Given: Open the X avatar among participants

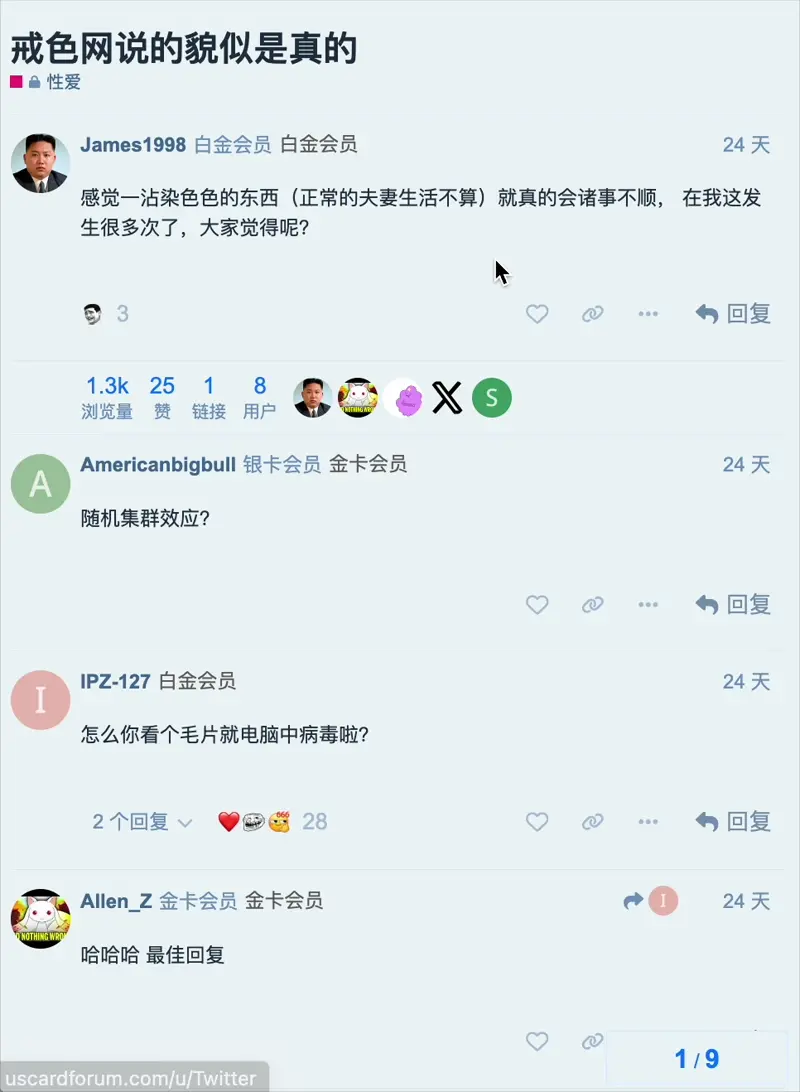Looking at the screenshot, I should click(447, 398).
